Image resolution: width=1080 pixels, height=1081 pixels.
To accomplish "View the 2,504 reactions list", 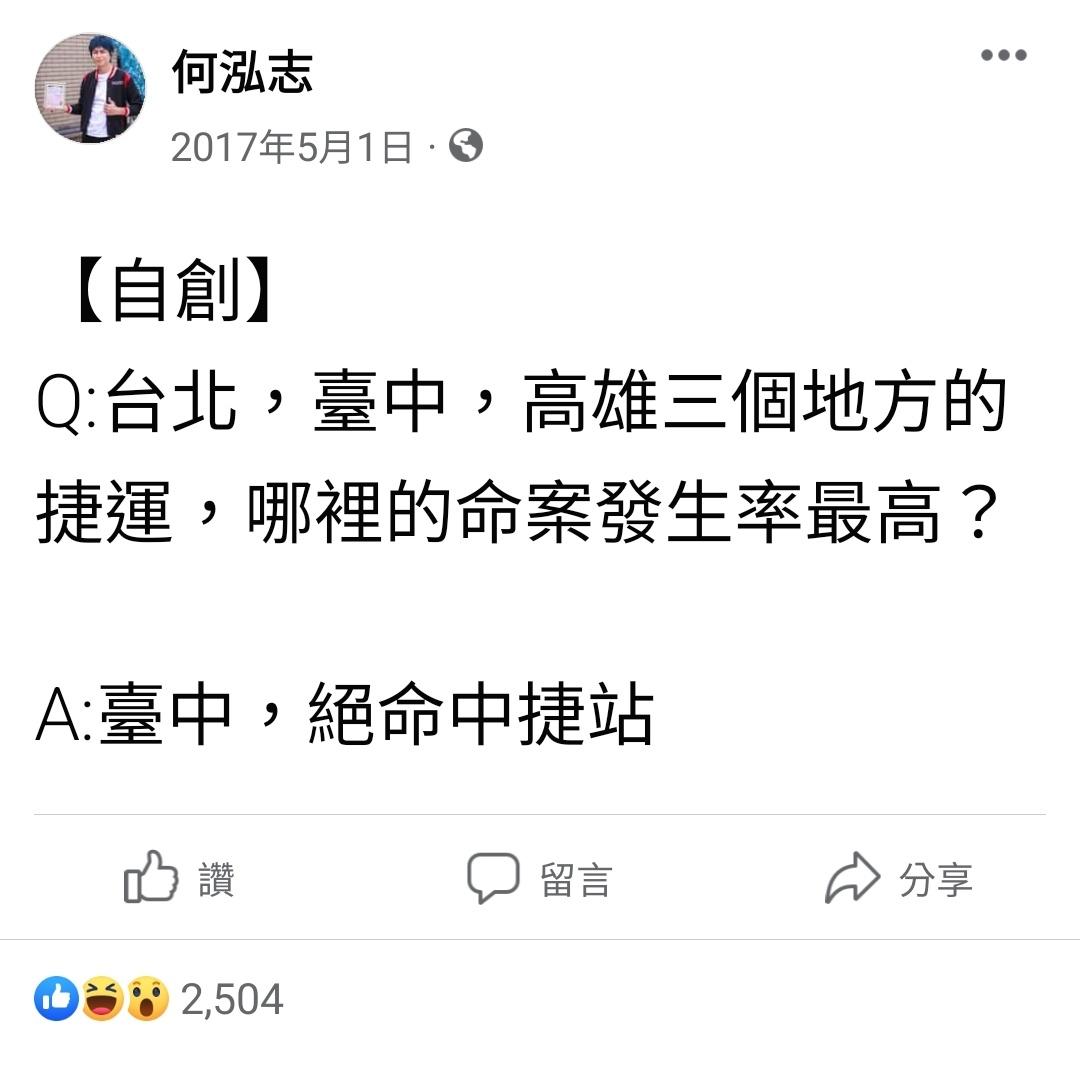I will coord(160,998).
